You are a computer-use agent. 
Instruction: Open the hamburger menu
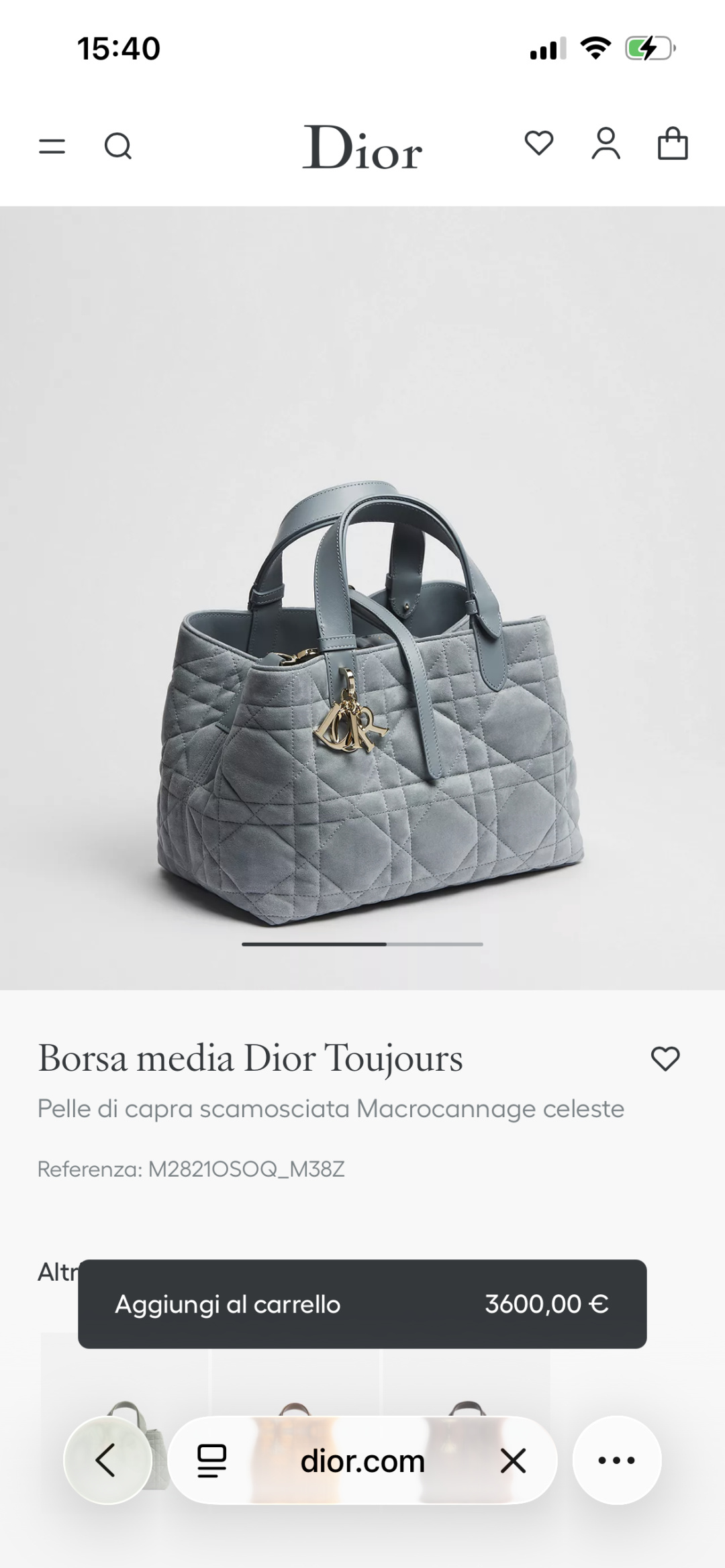[x=52, y=146]
